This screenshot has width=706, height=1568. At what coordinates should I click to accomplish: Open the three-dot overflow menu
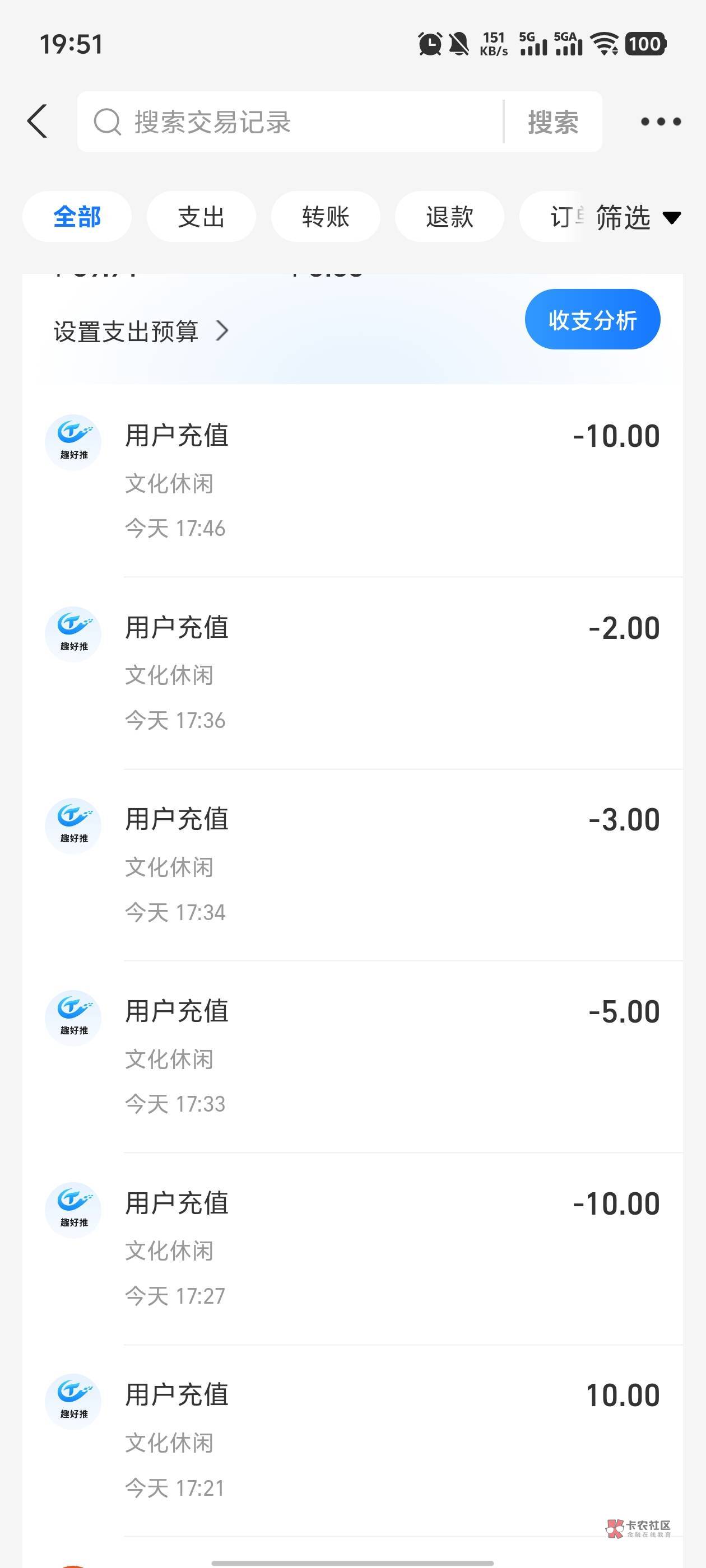pyautogui.click(x=660, y=122)
